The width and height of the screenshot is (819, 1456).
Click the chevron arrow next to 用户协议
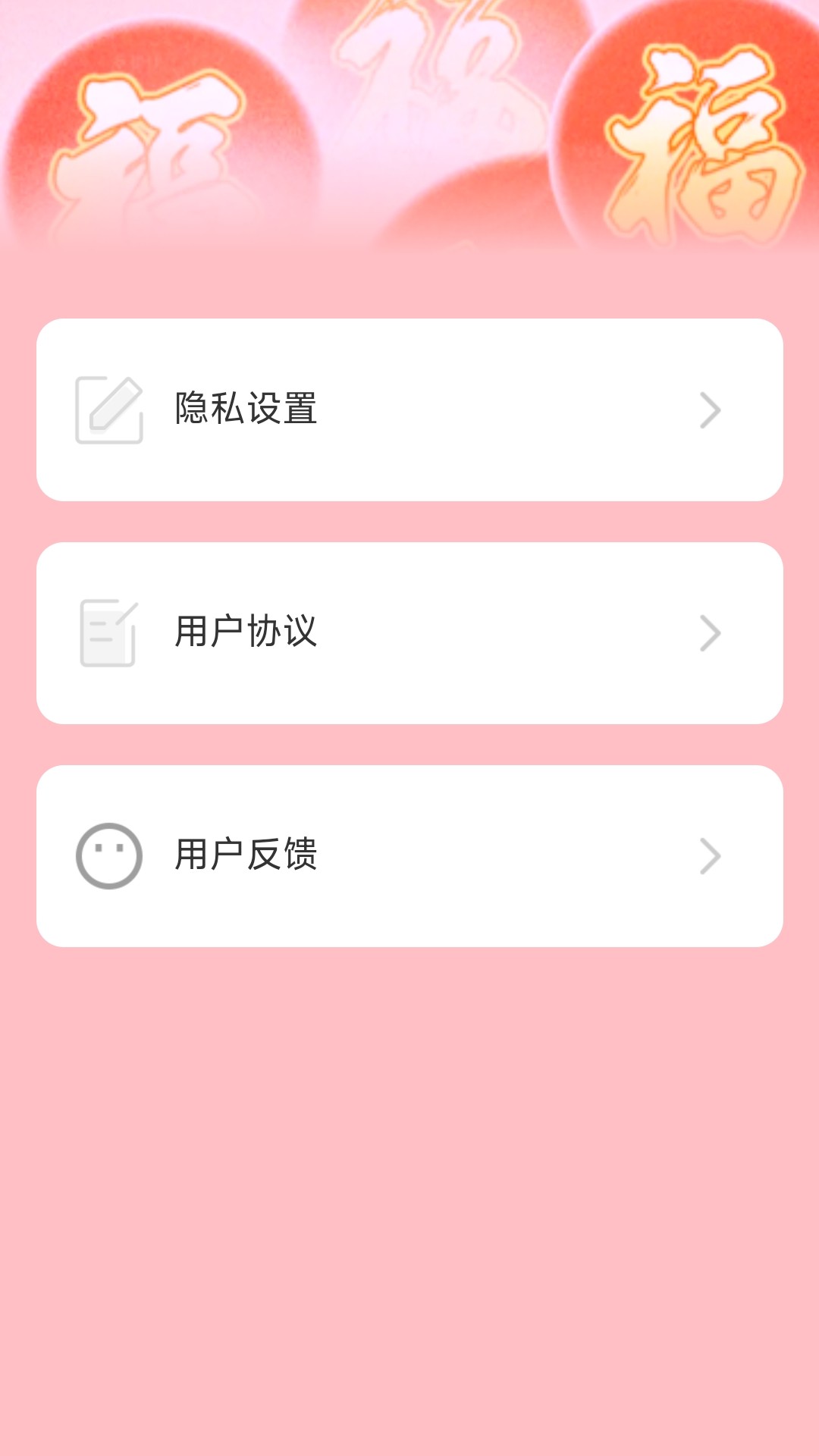click(711, 632)
